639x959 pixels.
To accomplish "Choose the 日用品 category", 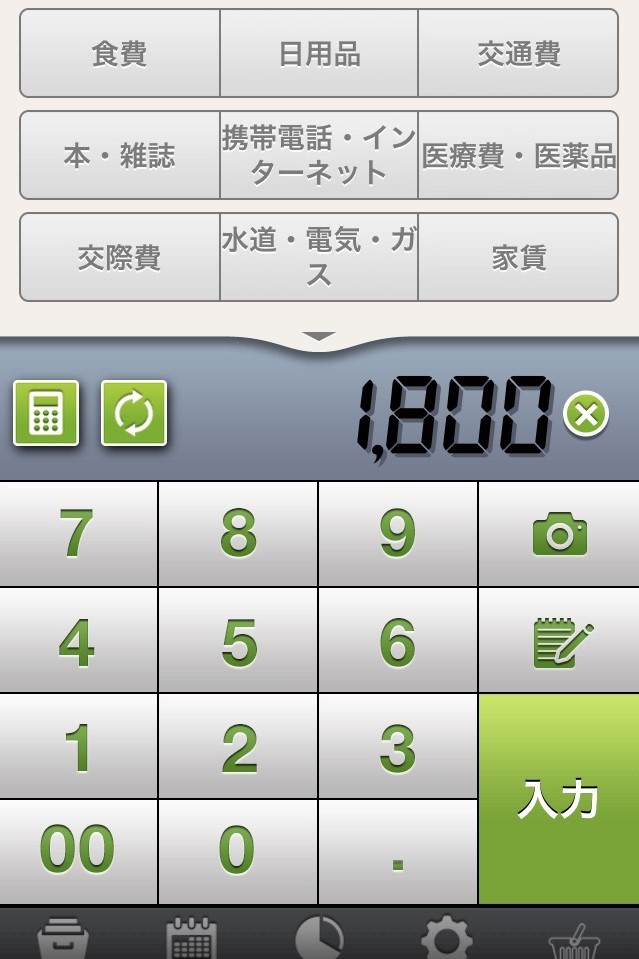I will pos(319,54).
